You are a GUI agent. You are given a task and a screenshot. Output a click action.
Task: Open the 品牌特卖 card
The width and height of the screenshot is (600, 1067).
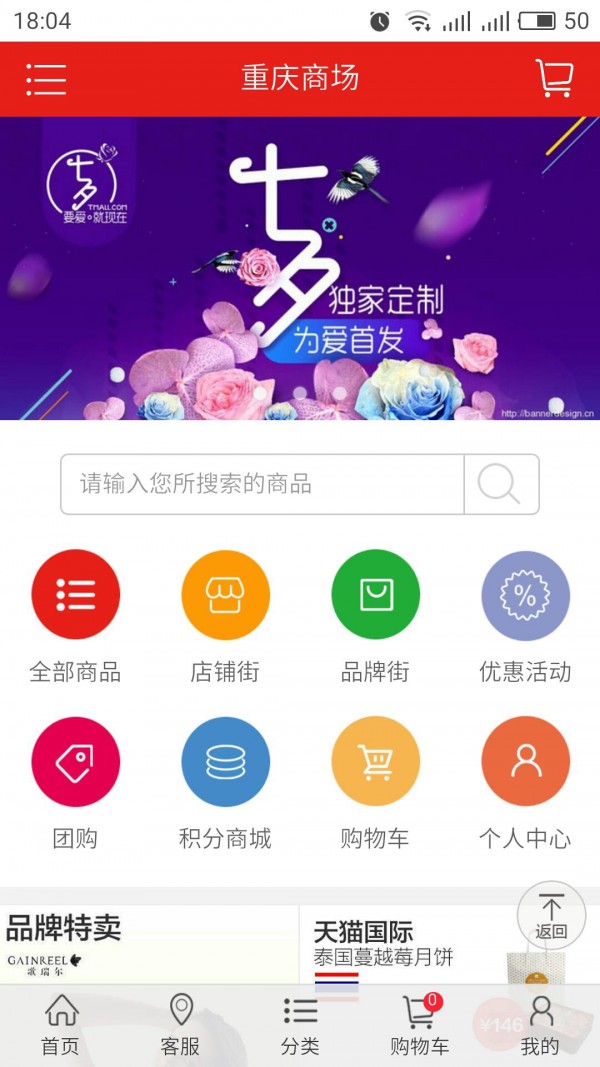click(x=148, y=945)
